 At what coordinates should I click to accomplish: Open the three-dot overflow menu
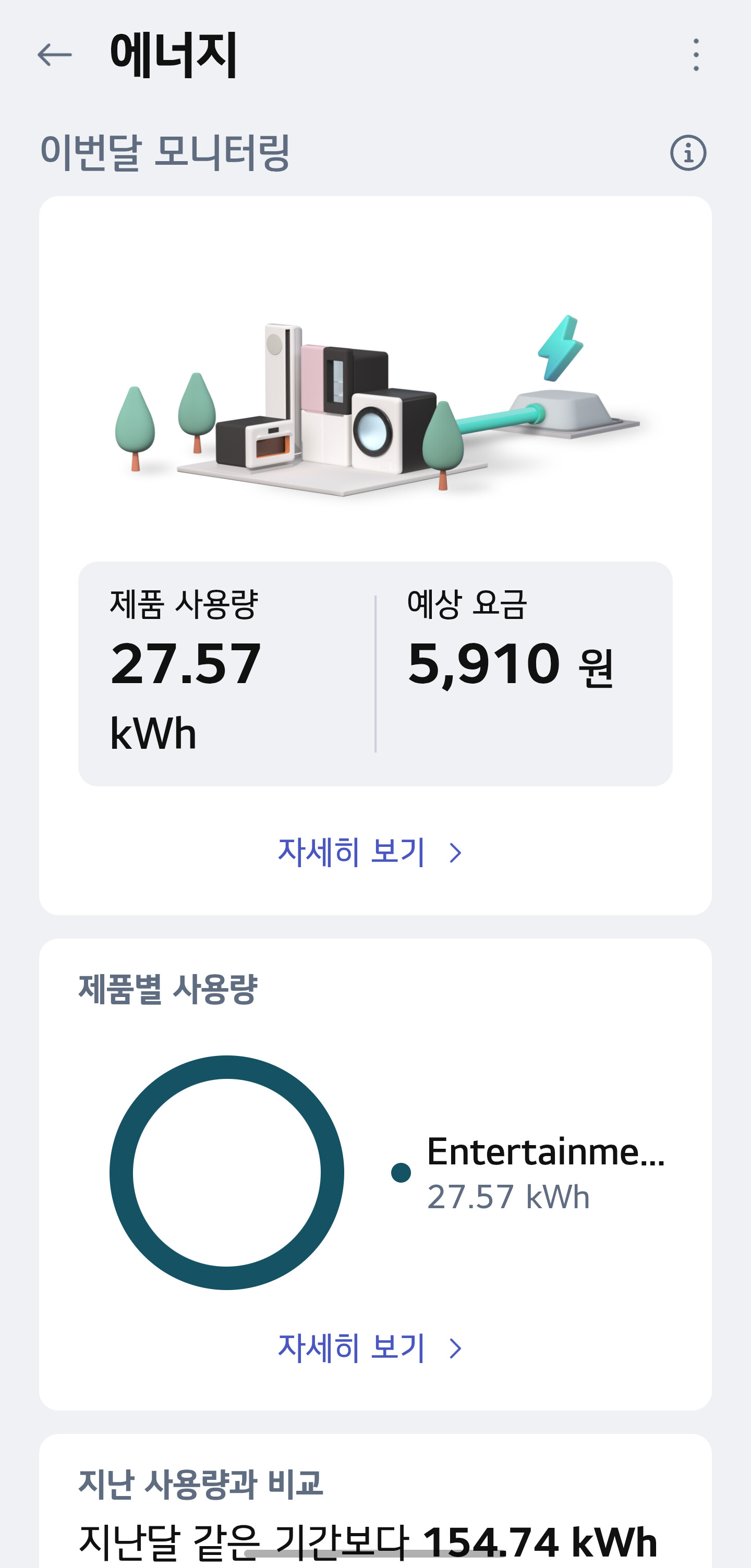point(696,55)
